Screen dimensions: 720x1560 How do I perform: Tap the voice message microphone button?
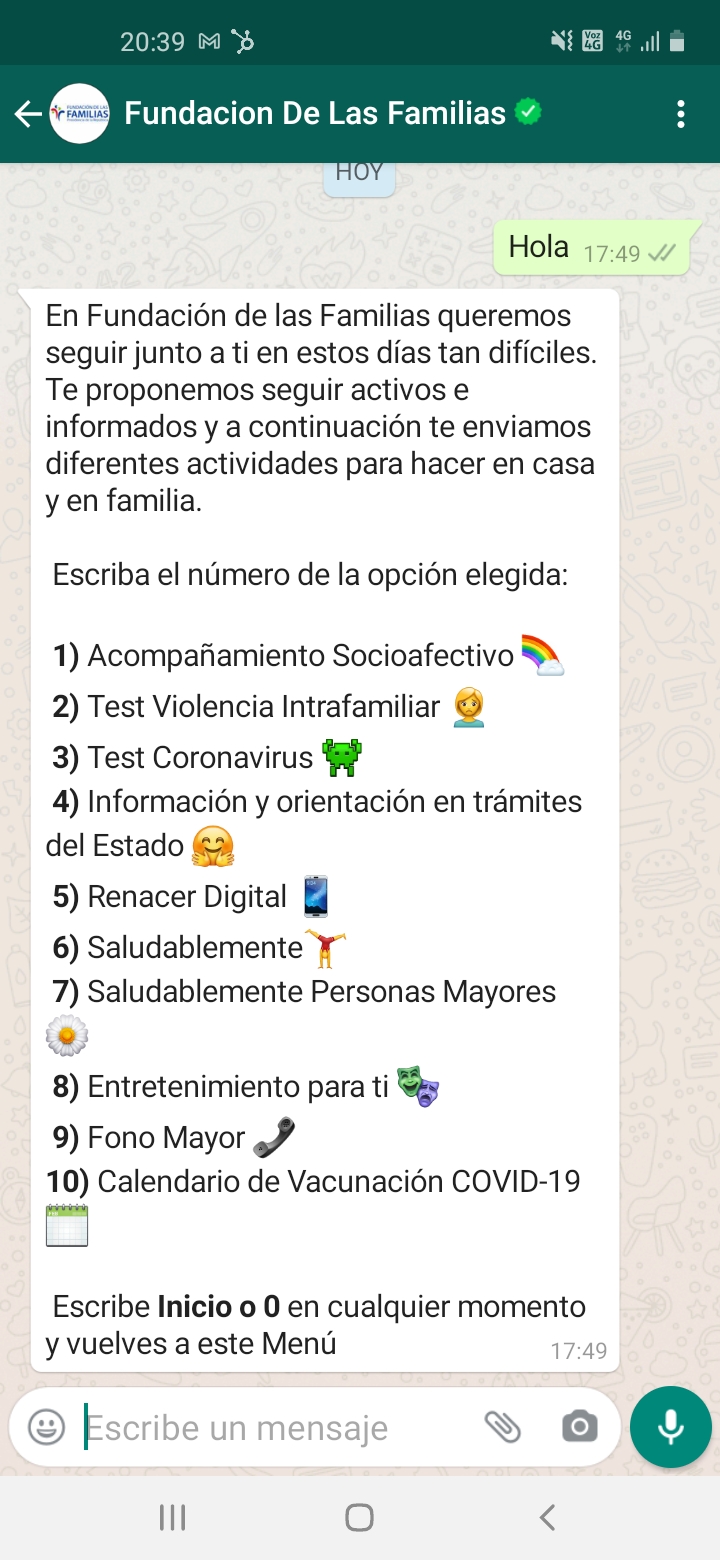(x=670, y=1427)
